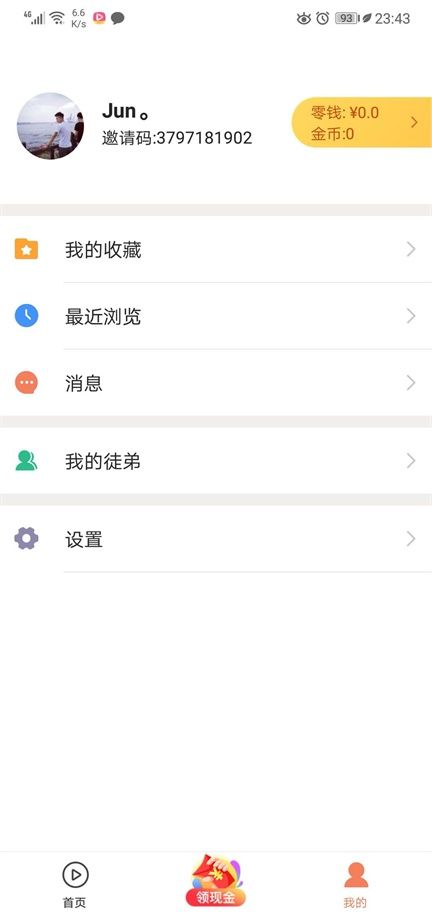Open 设置 settings

(x=216, y=539)
